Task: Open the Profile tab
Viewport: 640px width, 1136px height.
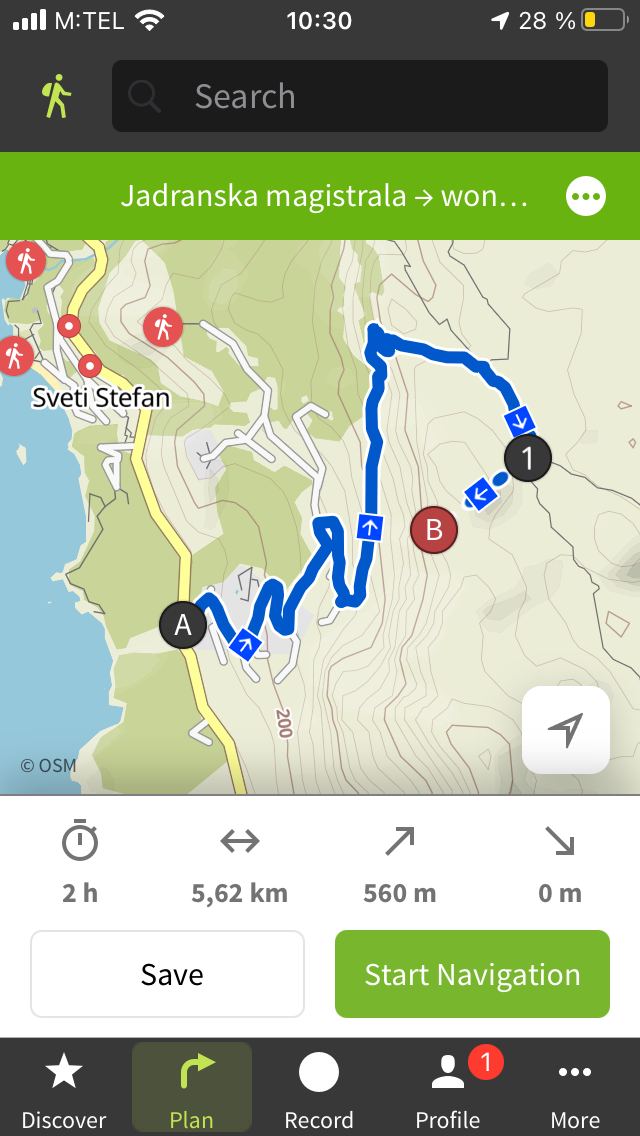Action: [x=448, y=1090]
